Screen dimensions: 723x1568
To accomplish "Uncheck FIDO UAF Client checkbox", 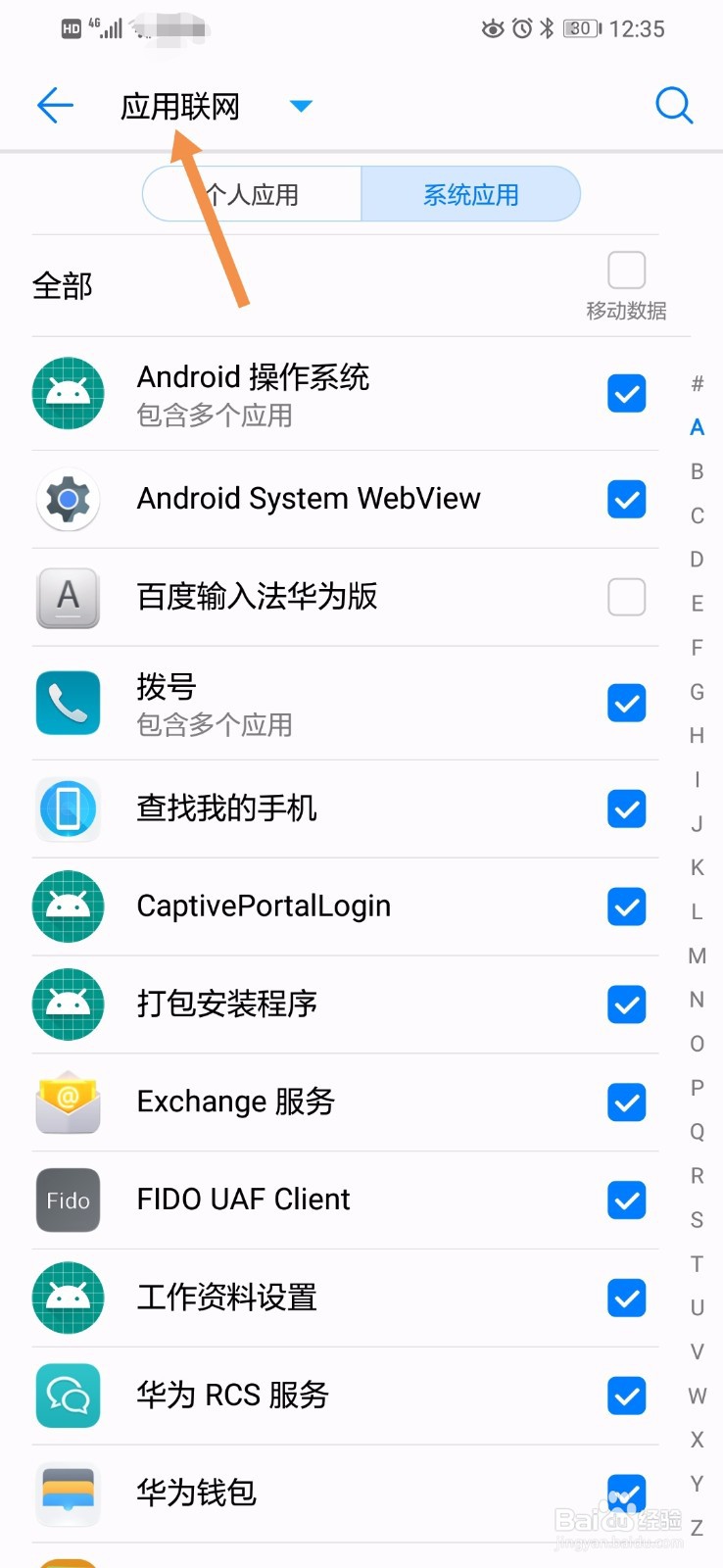I will [627, 1200].
